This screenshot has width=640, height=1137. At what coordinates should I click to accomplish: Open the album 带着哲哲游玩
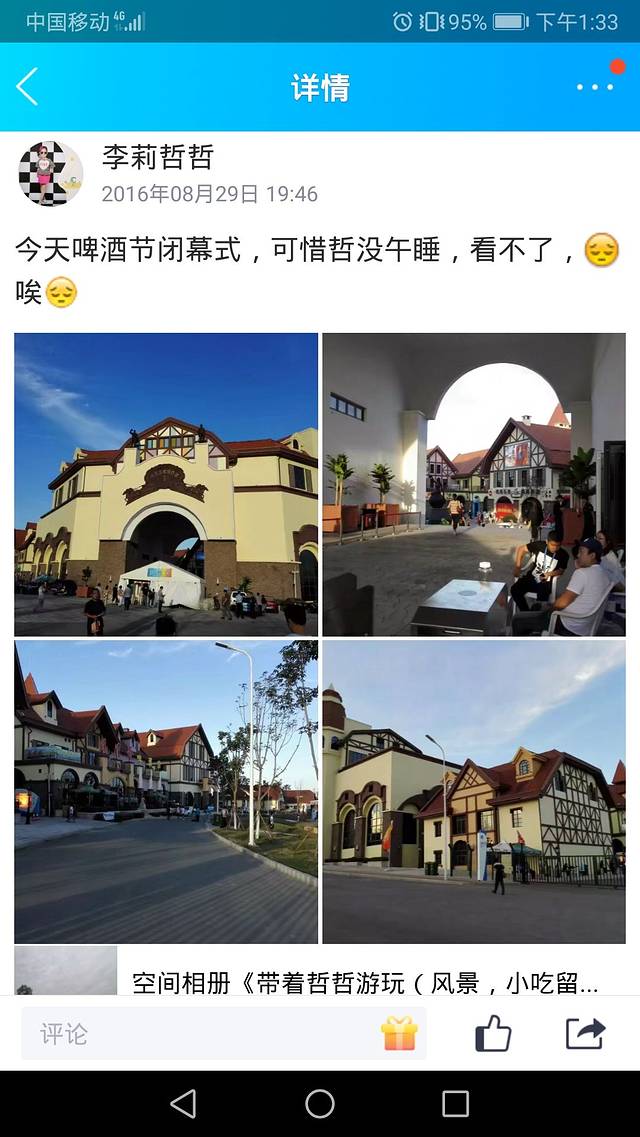[x=365, y=982]
